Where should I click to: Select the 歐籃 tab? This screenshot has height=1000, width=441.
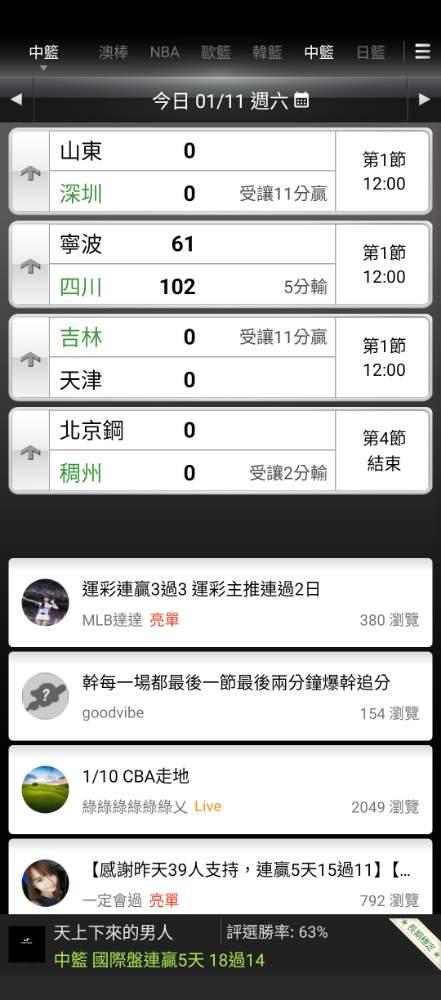click(216, 52)
